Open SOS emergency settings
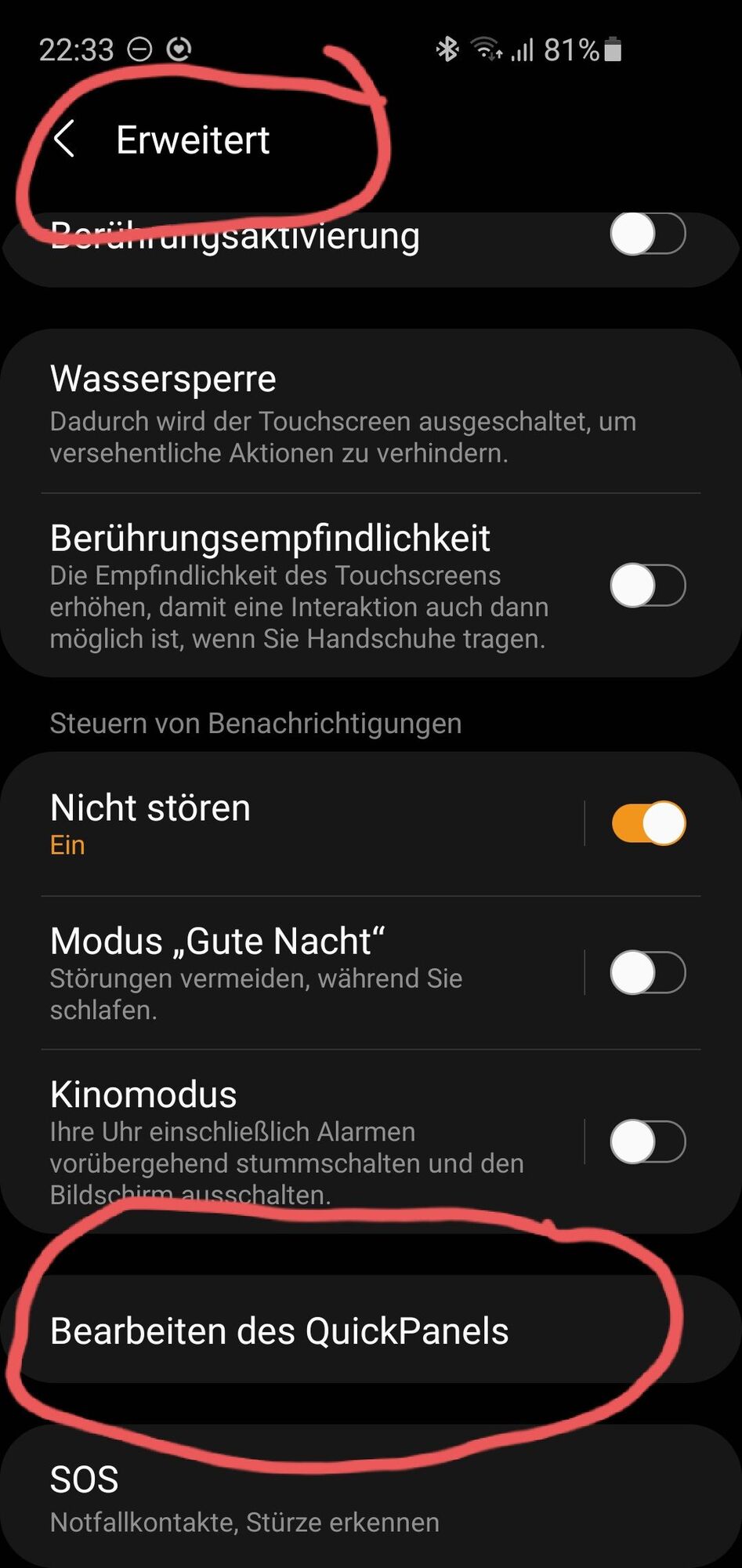742x1568 pixels. coord(244,1499)
